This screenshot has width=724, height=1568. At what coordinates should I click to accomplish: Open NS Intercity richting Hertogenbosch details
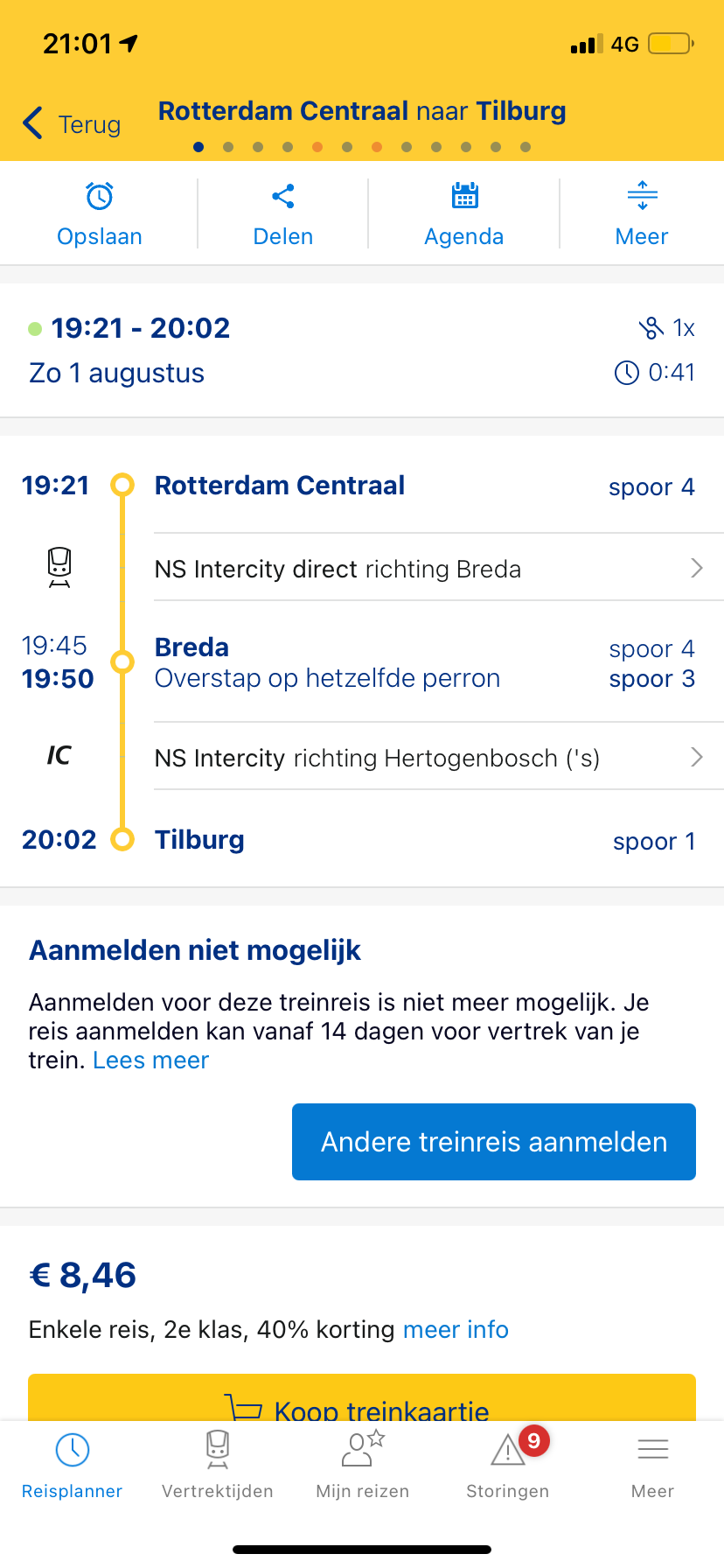coord(439,758)
